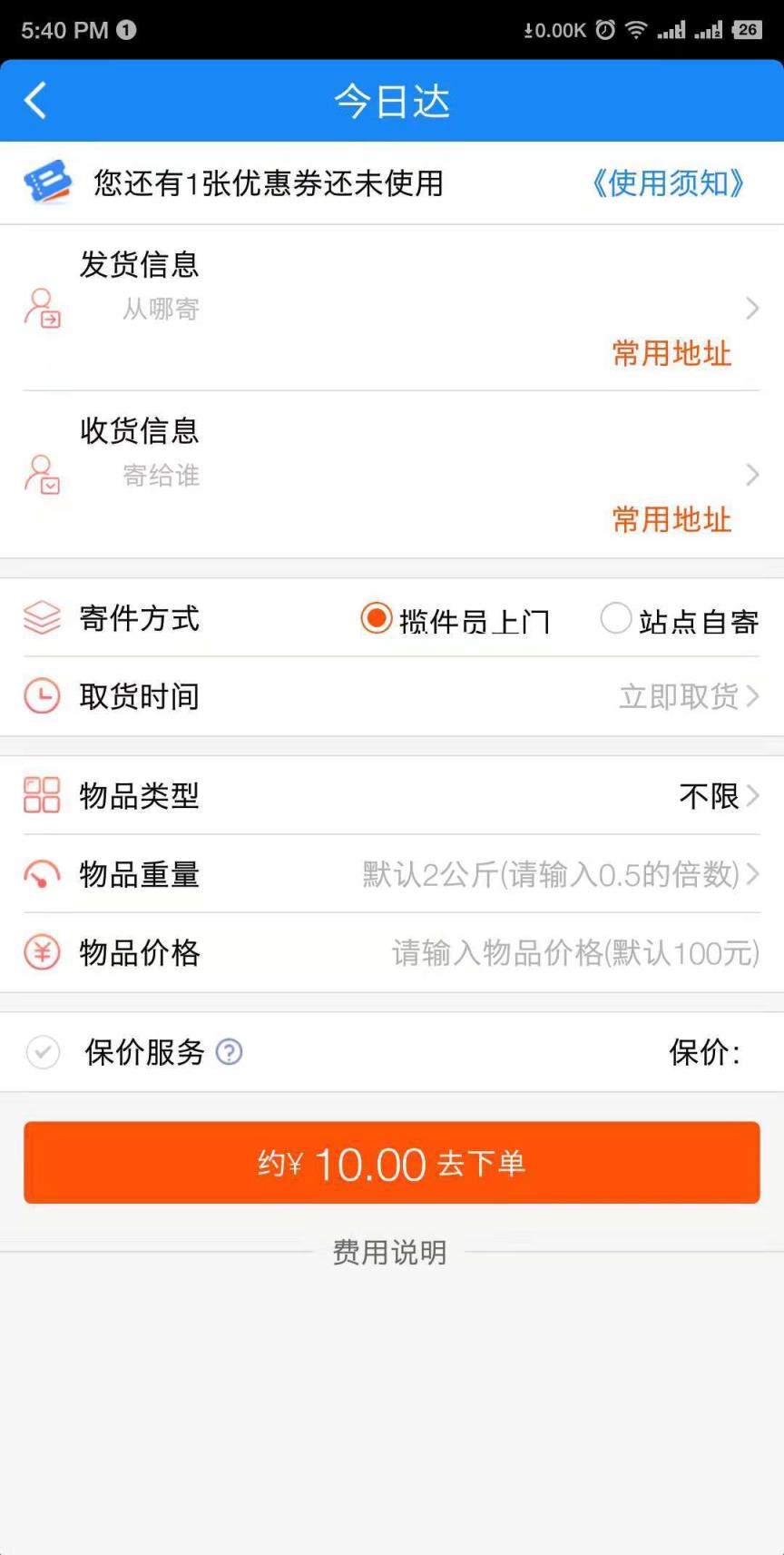Tap the weight gauge icon beside 物品重量

click(42, 874)
